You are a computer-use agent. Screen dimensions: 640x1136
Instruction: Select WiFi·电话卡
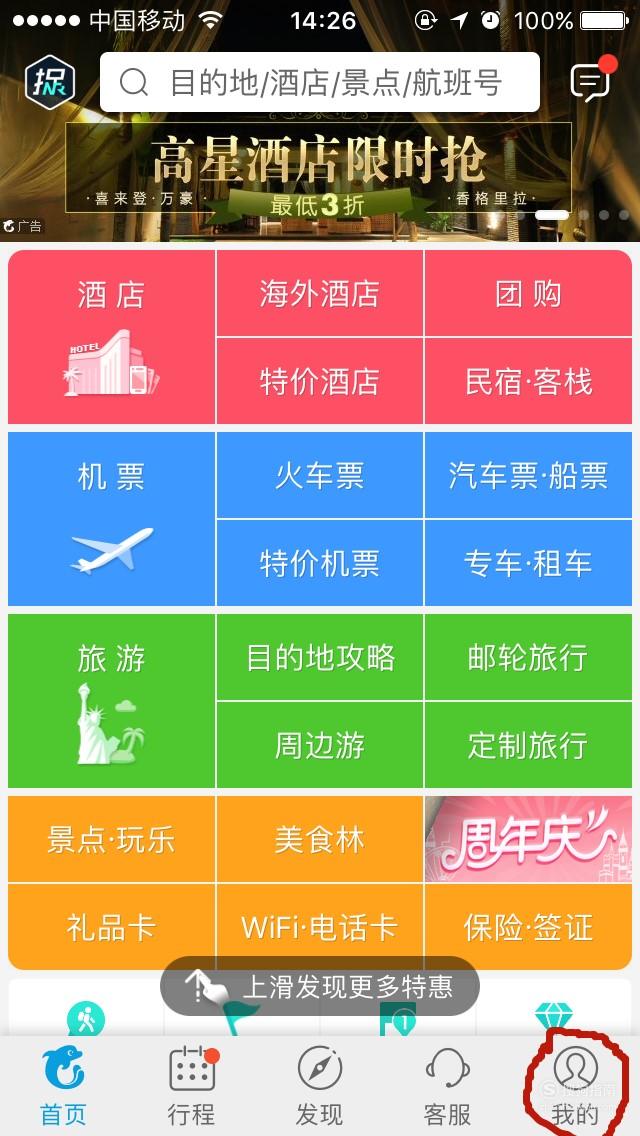point(320,927)
